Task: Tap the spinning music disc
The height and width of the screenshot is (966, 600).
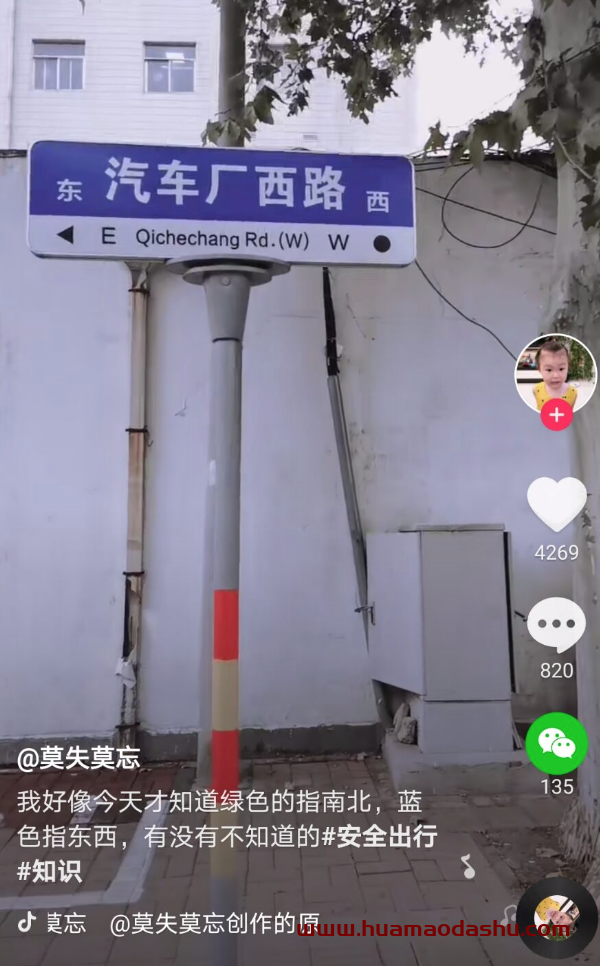Action: coord(556,917)
